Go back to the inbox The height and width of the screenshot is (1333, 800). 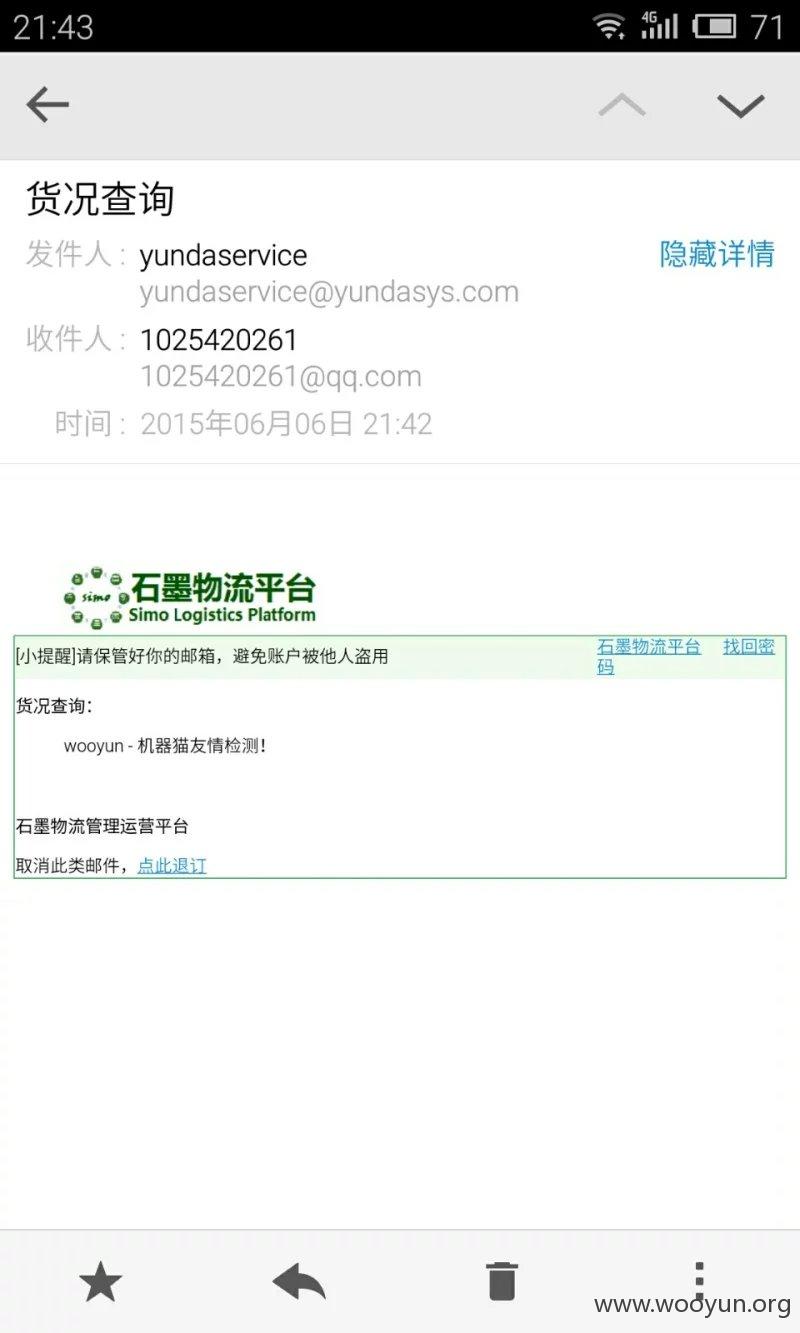coord(47,105)
